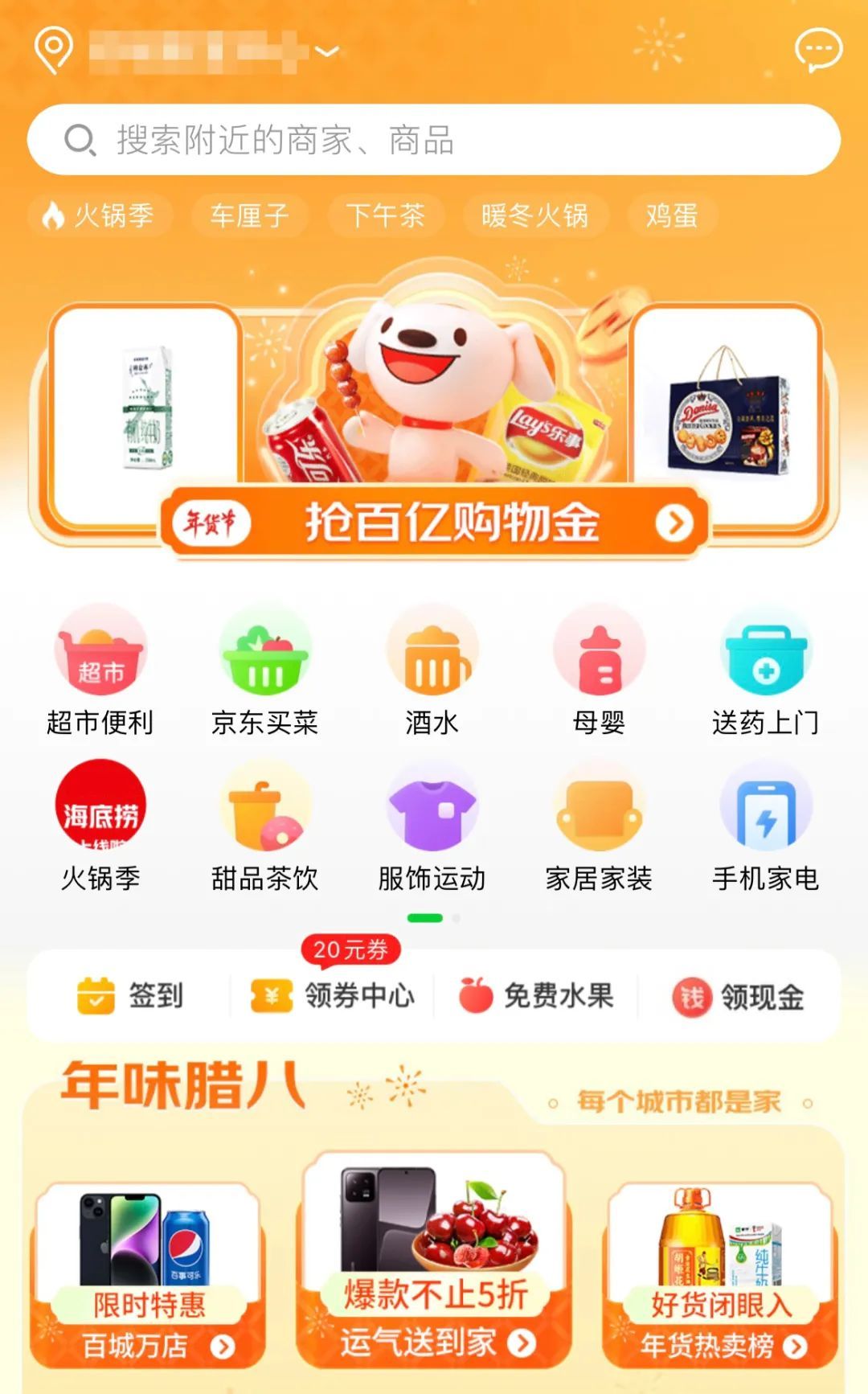
Task: Click the green carousel page indicator
Action: tap(424, 918)
